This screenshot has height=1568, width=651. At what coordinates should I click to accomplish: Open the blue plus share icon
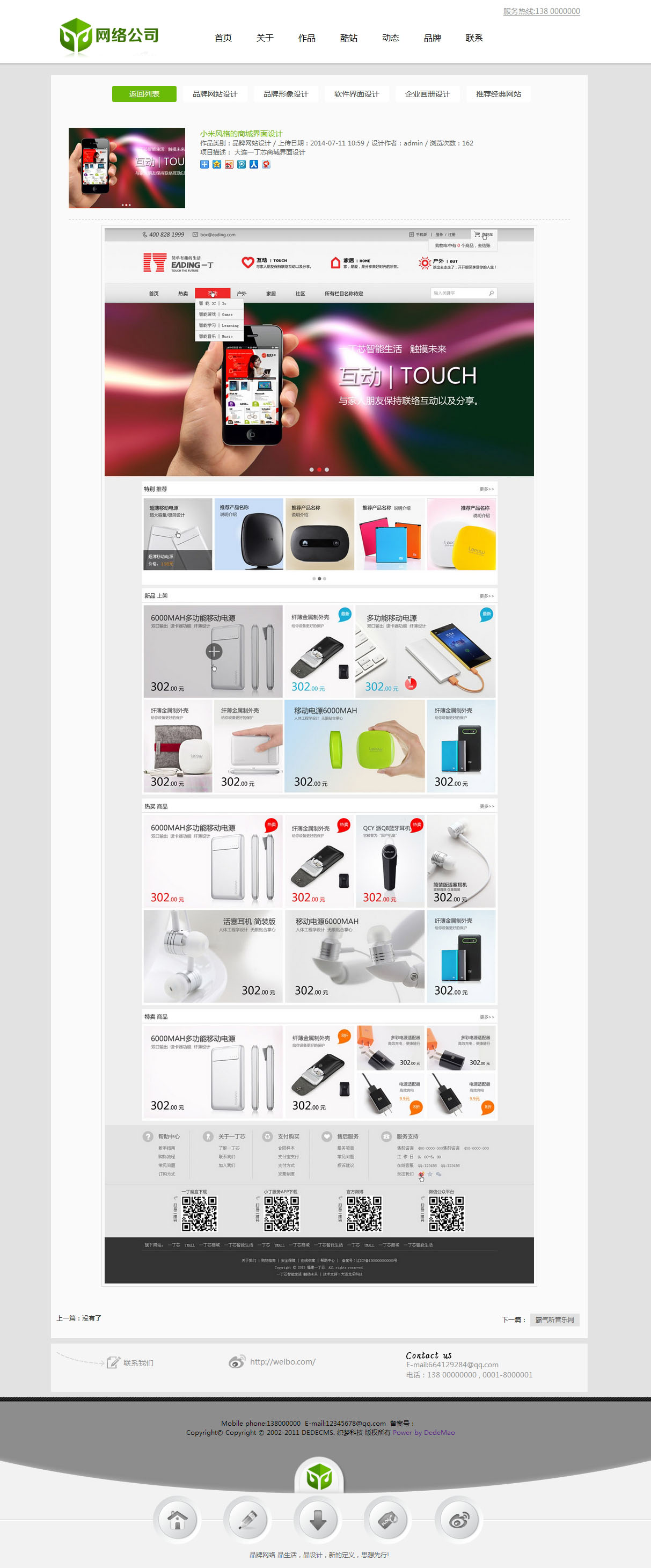[204, 164]
